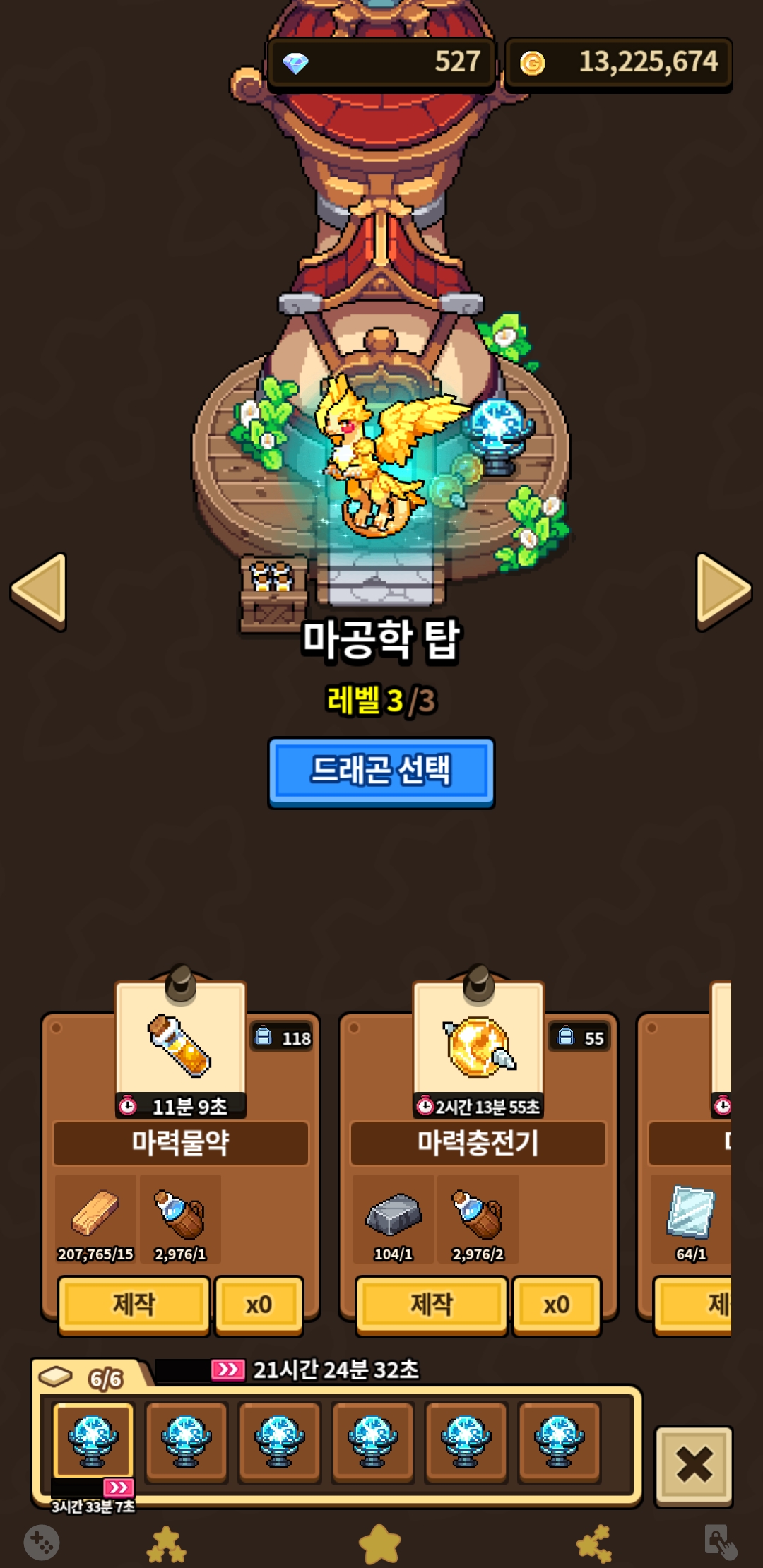Select the first queue slot with 3시간 33분 7초
The height and width of the screenshot is (1568, 763).
(x=93, y=1441)
